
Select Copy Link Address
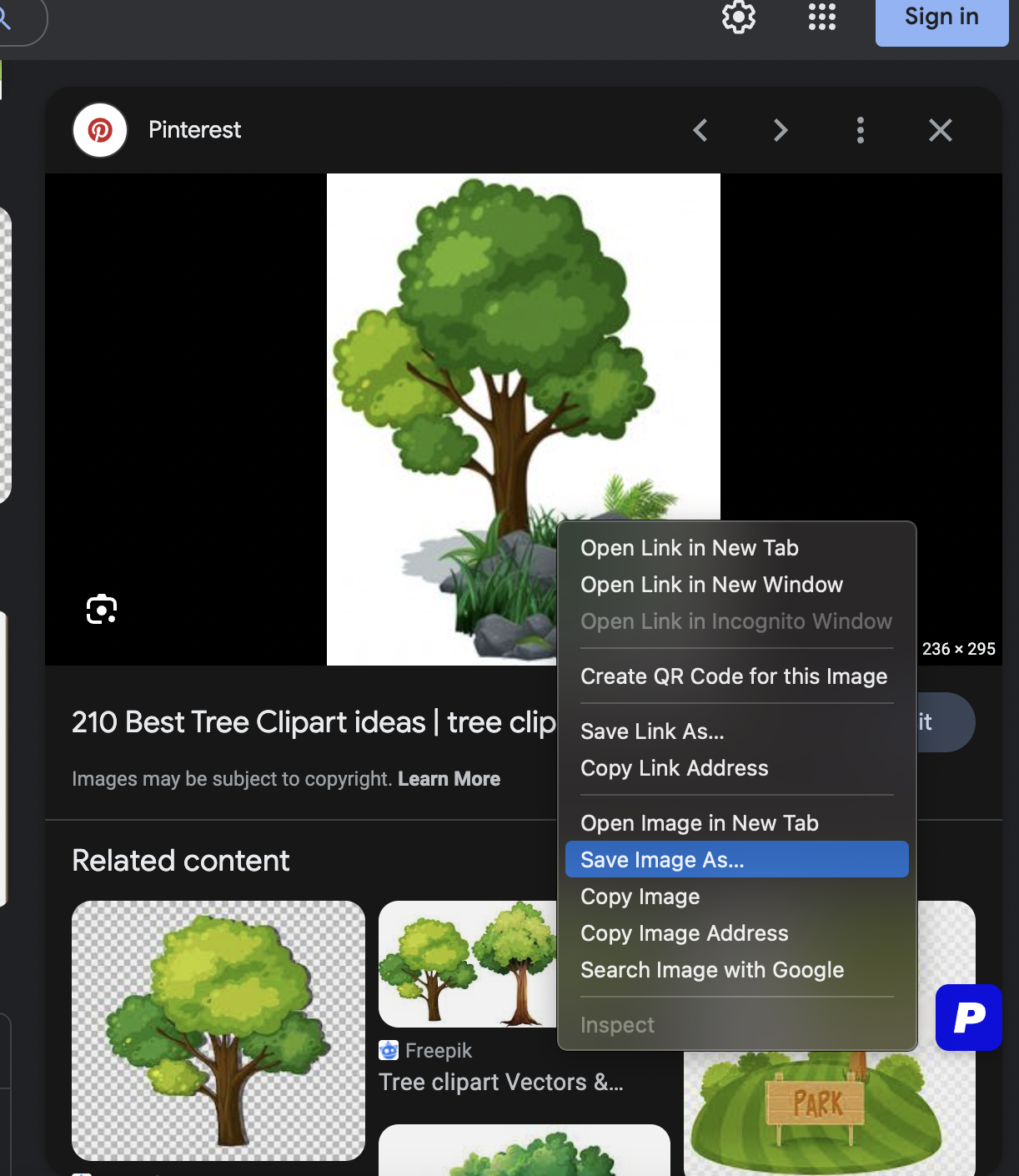click(674, 768)
